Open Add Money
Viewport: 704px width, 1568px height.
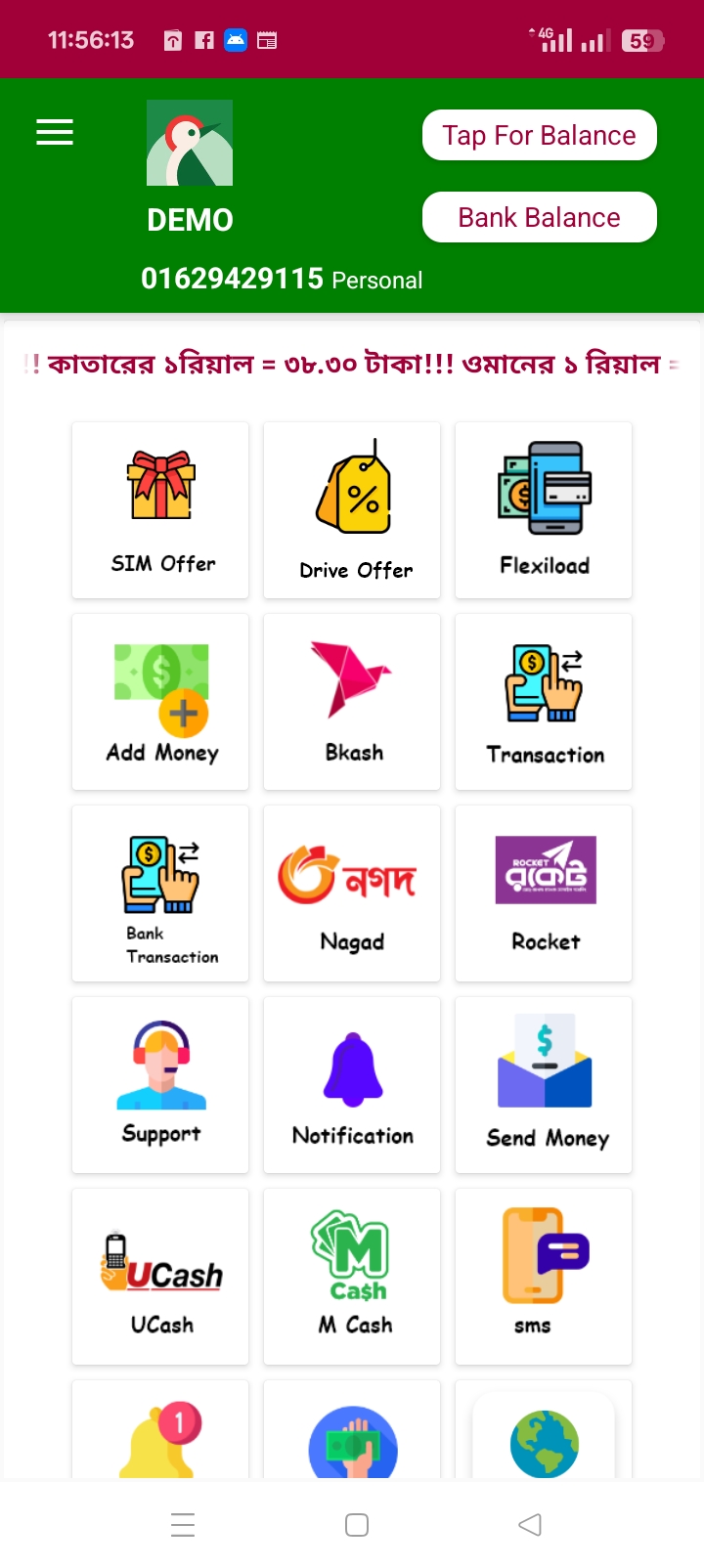[160, 701]
